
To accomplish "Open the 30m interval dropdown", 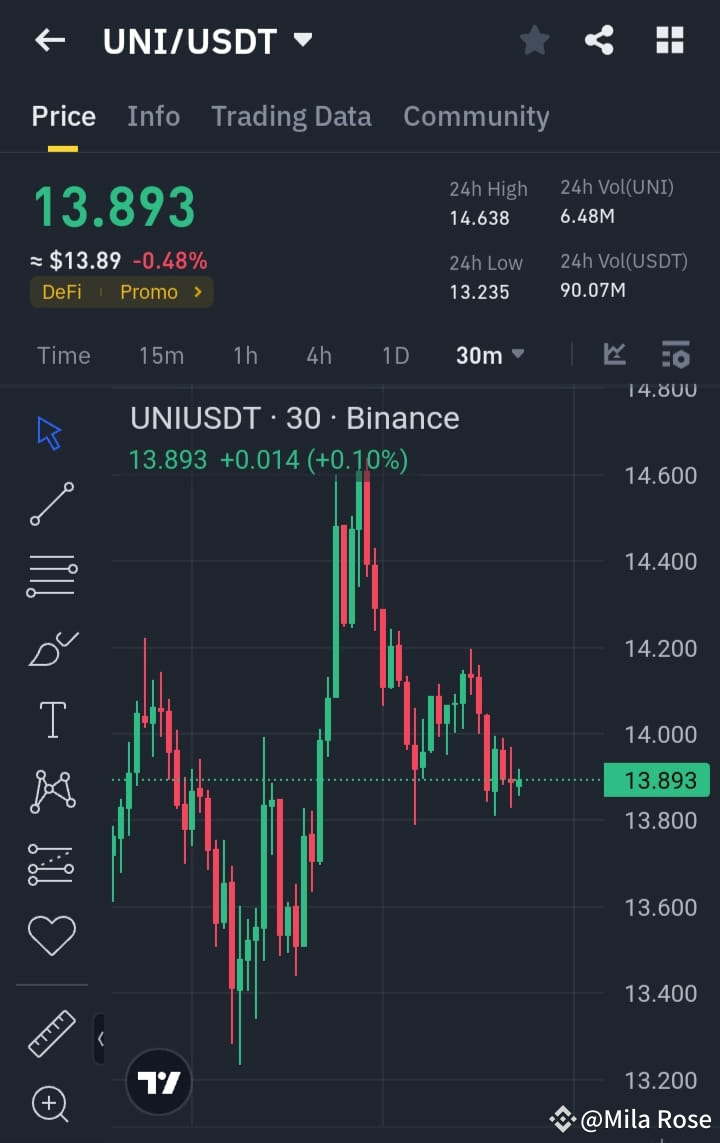I will coord(489,354).
